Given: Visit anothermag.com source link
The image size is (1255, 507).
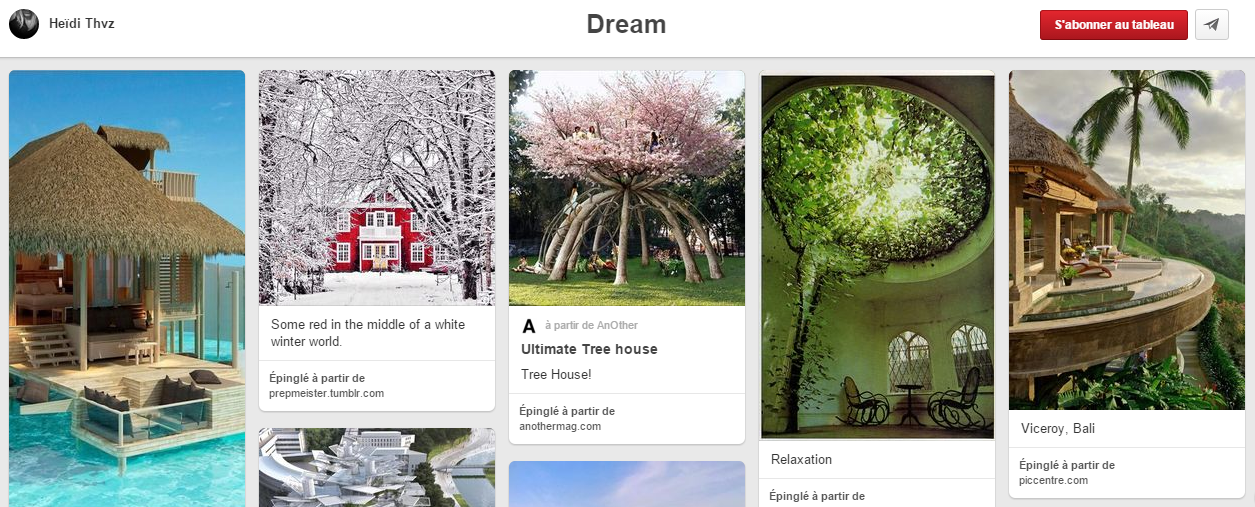Looking at the screenshot, I should pos(560,426).
